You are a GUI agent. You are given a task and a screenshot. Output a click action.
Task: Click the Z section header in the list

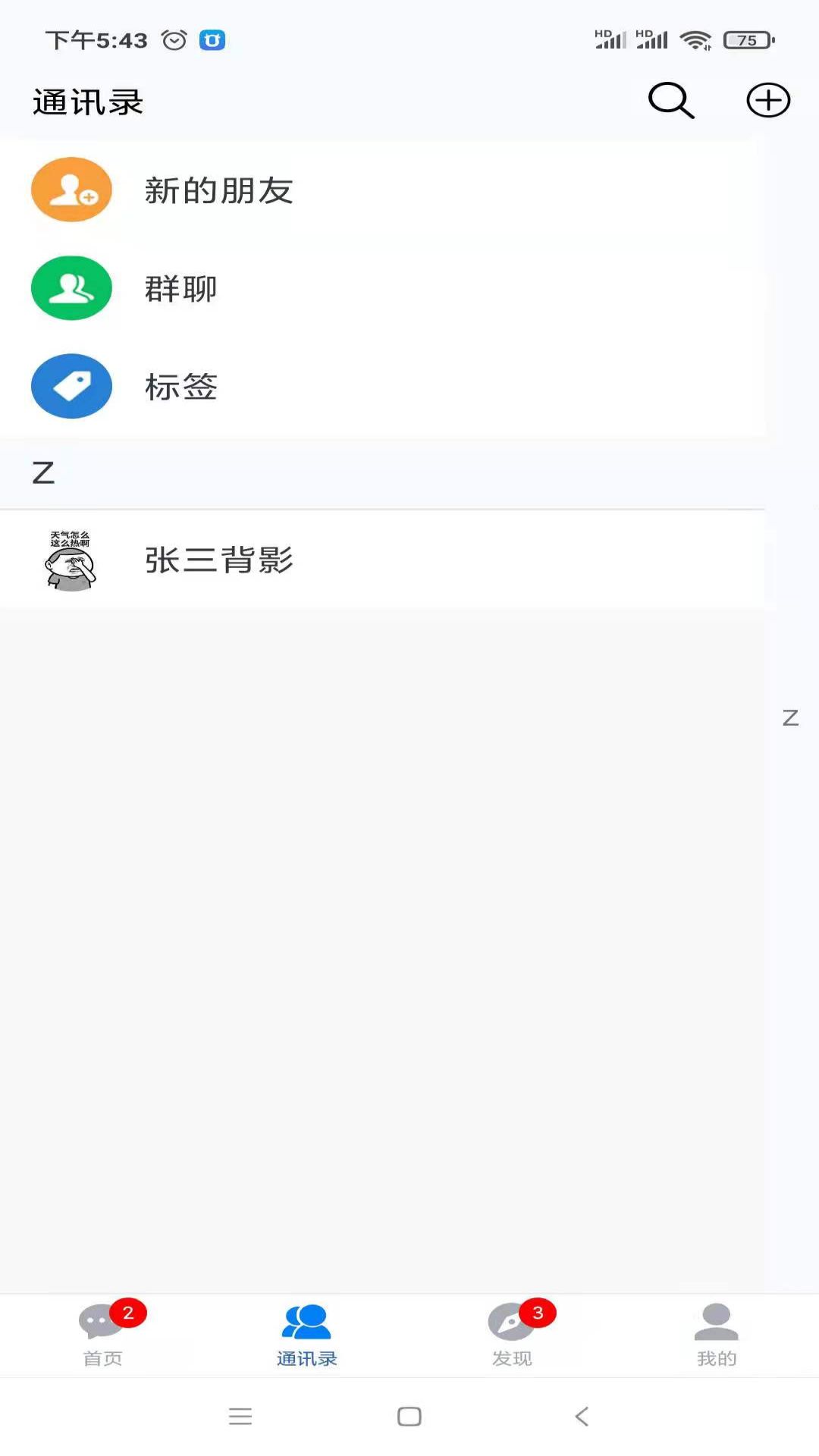[x=43, y=472]
